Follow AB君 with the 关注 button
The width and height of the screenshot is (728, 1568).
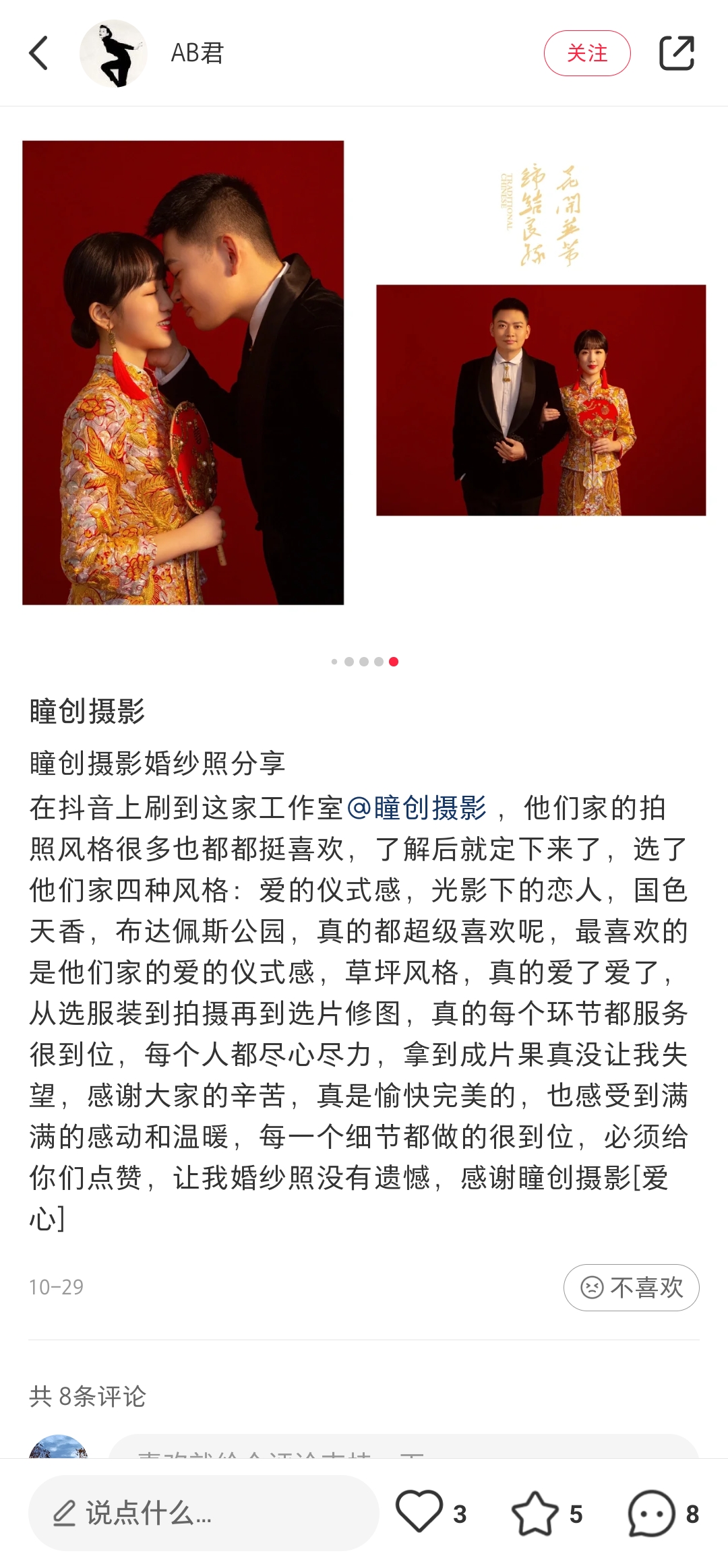586,53
